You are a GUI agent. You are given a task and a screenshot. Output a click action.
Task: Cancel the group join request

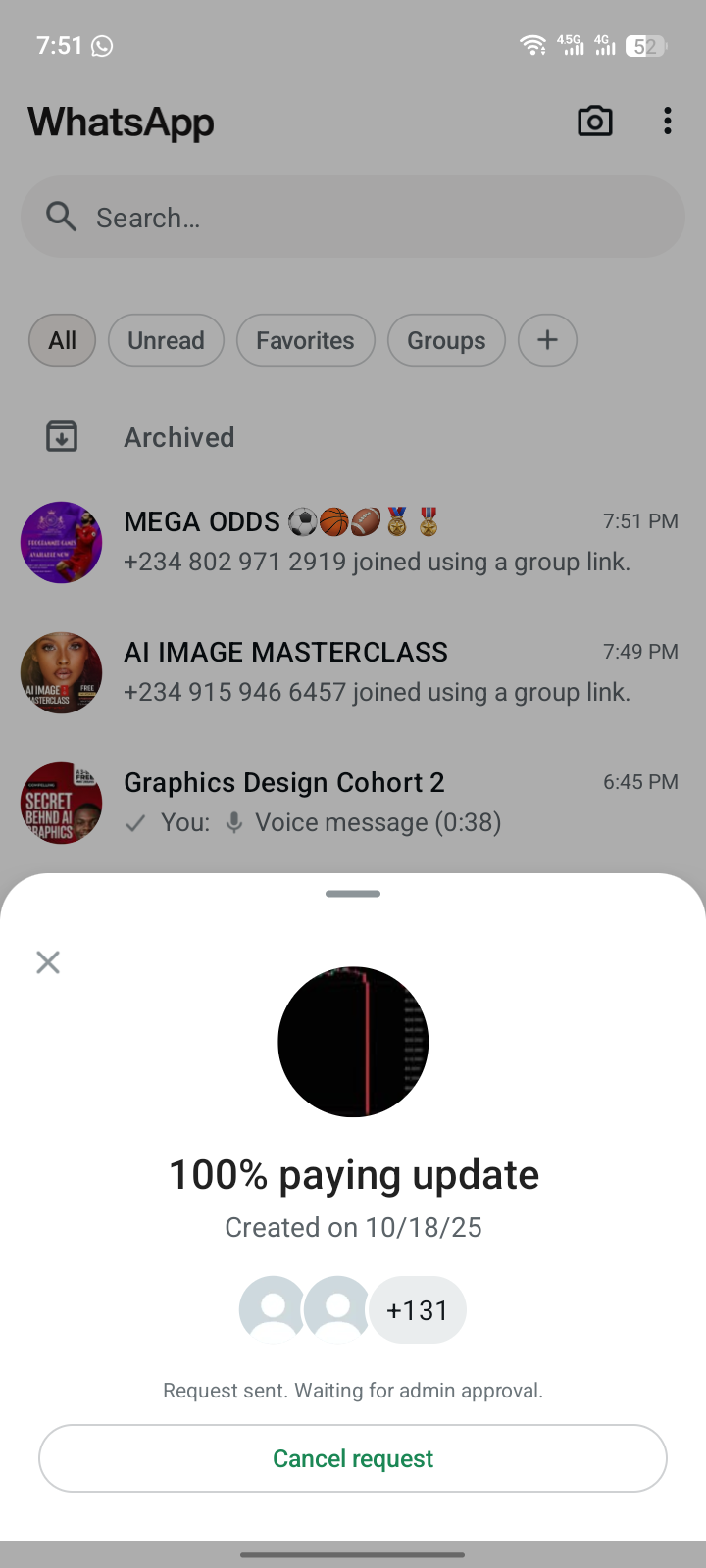coord(353,1458)
